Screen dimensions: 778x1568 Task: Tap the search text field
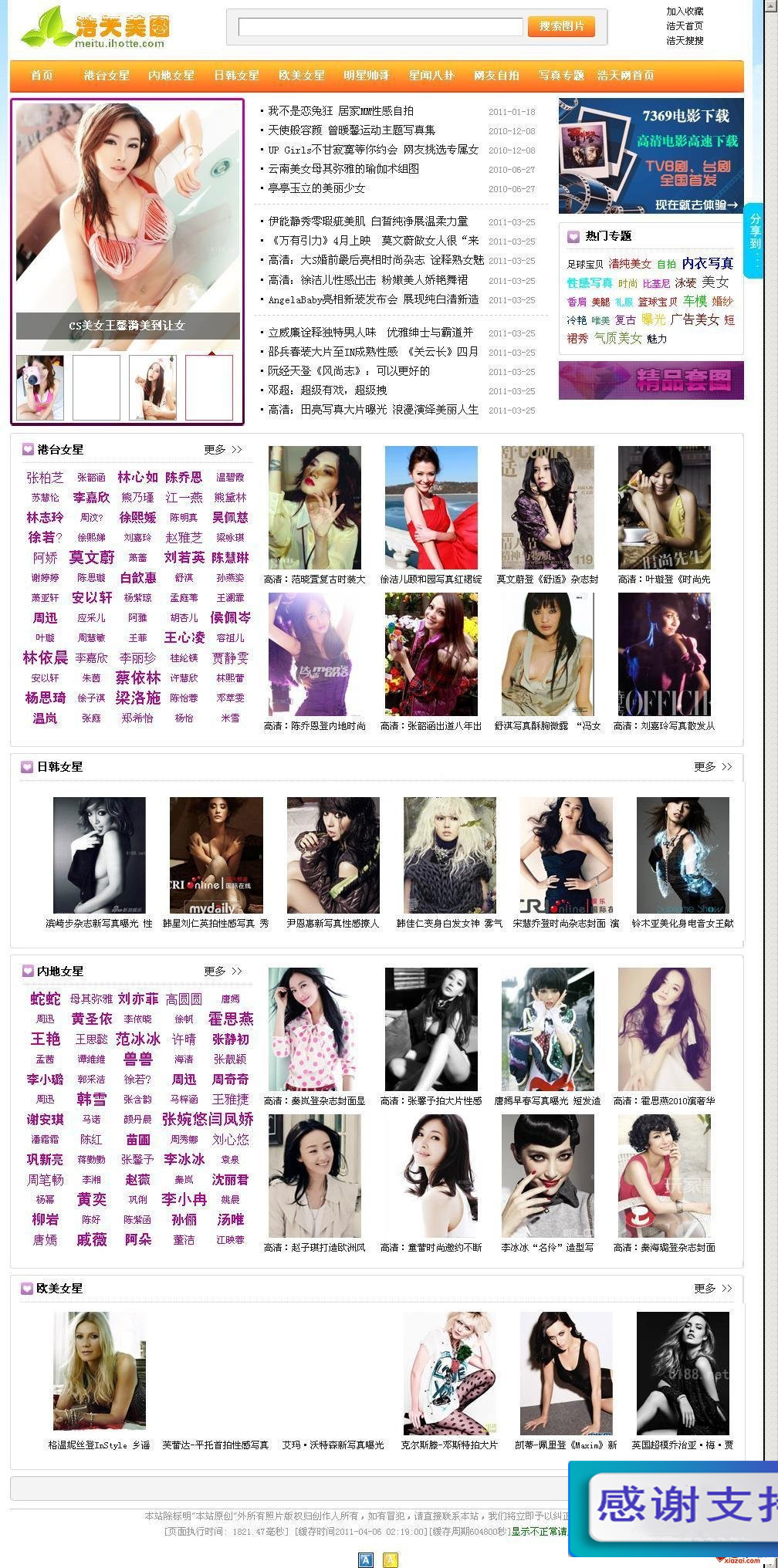pos(380,26)
